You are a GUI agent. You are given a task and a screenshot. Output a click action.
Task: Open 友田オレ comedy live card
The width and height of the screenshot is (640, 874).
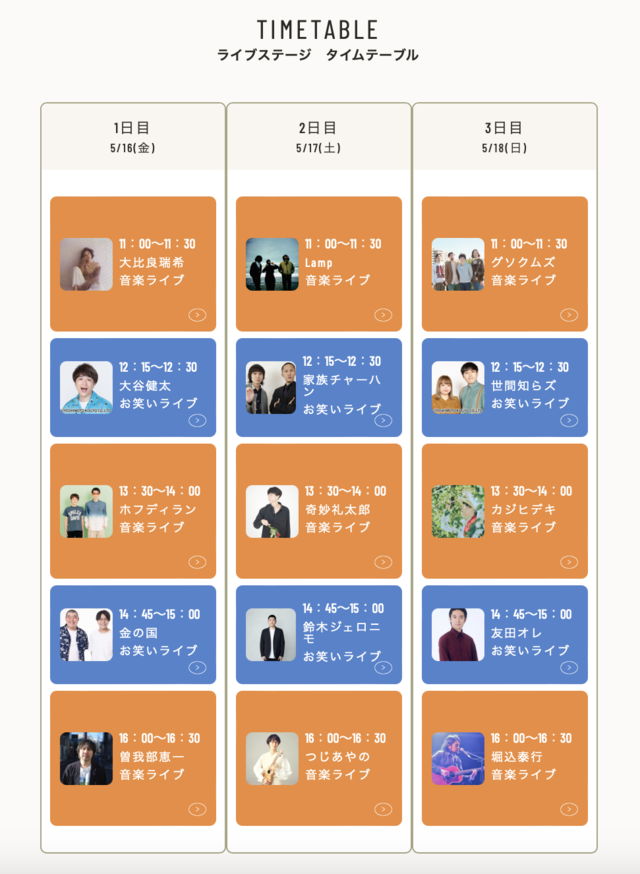pos(505,634)
